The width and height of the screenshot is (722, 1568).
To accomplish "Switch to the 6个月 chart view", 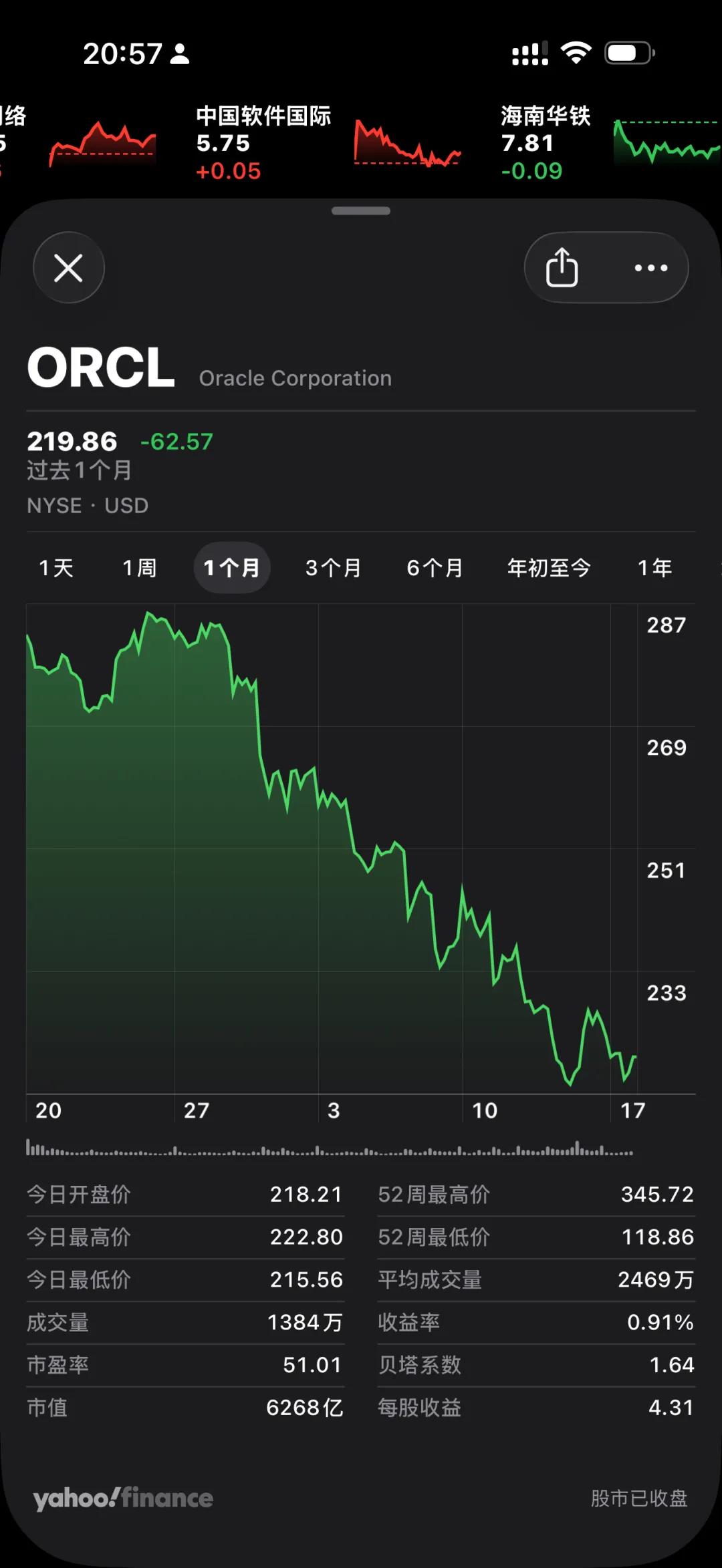I will [435, 568].
